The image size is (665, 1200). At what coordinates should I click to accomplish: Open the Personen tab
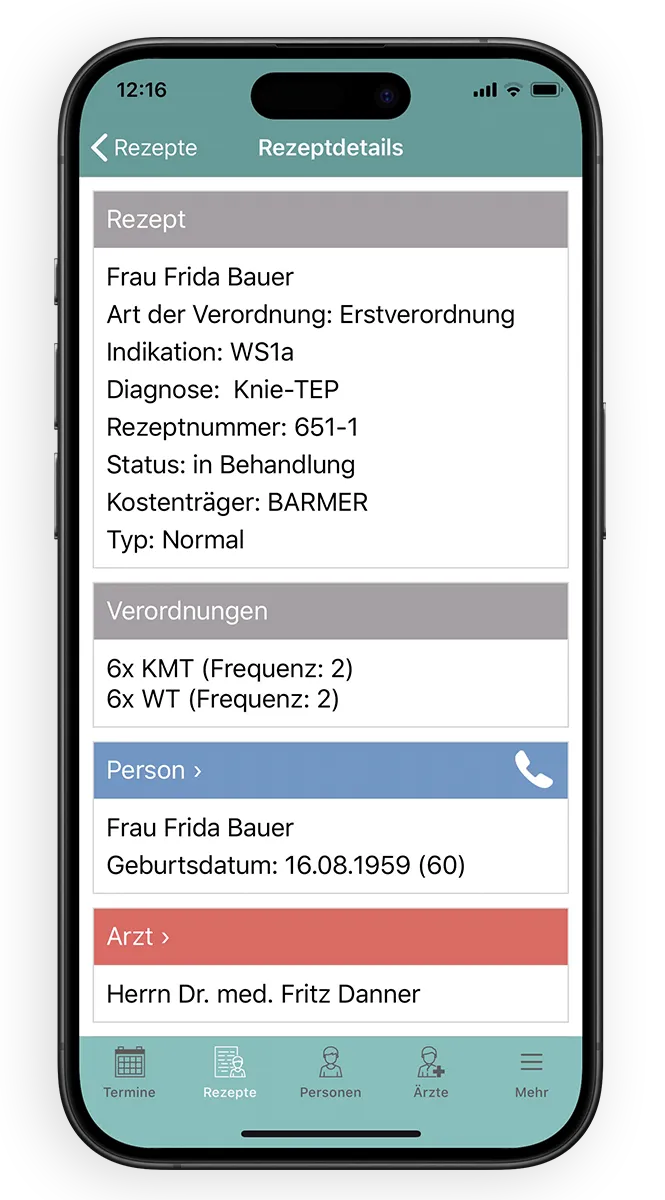pyautogui.click(x=330, y=1073)
